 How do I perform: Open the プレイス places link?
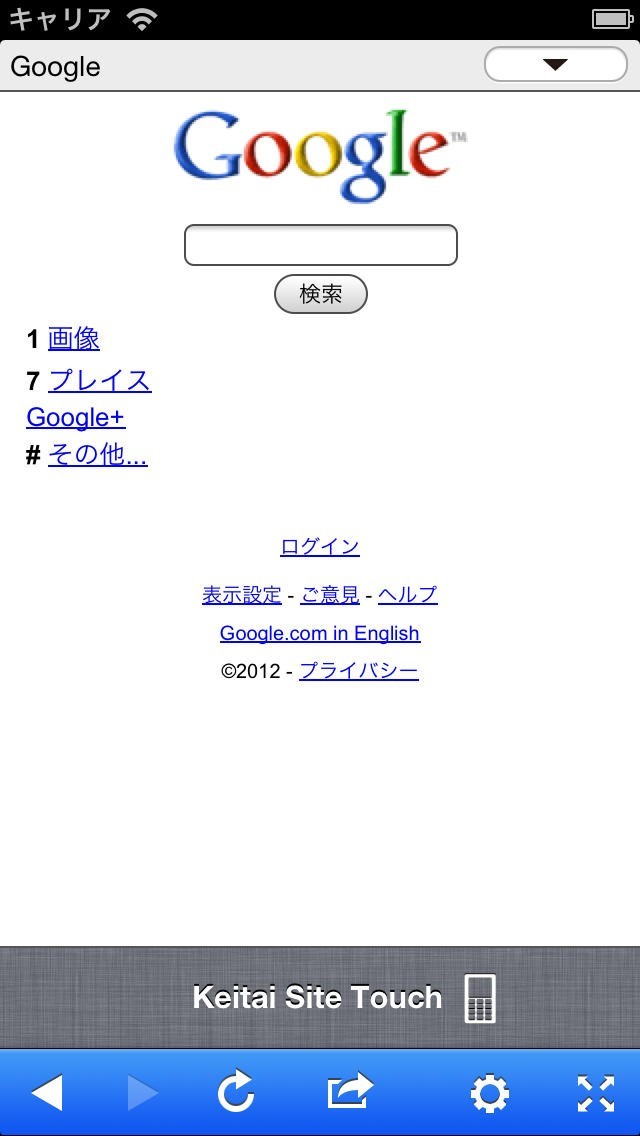pyautogui.click(x=100, y=381)
